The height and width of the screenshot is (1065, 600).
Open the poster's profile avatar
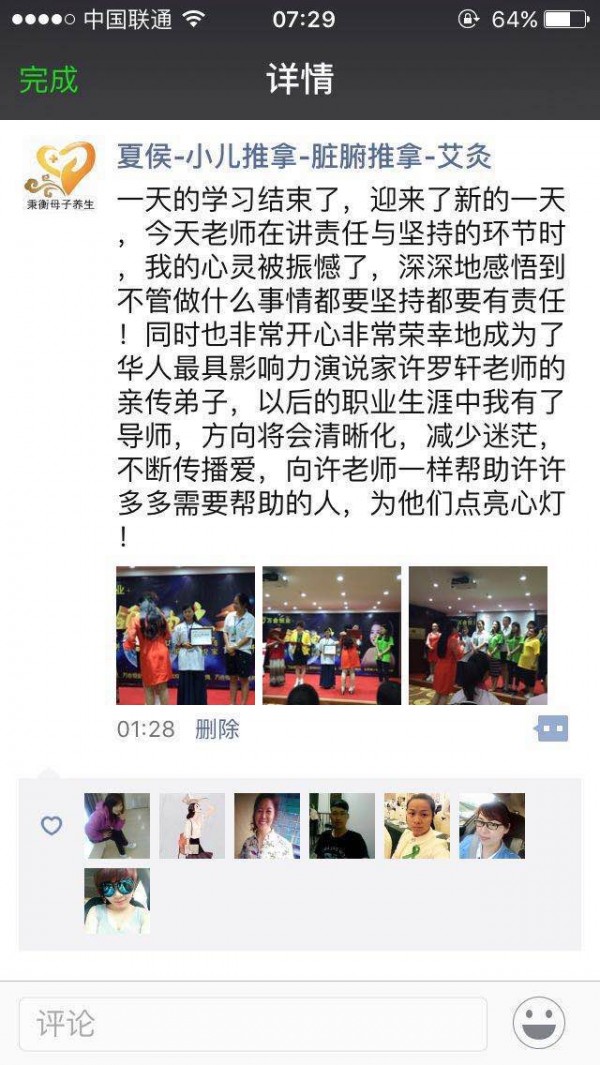pyautogui.click(x=60, y=176)
